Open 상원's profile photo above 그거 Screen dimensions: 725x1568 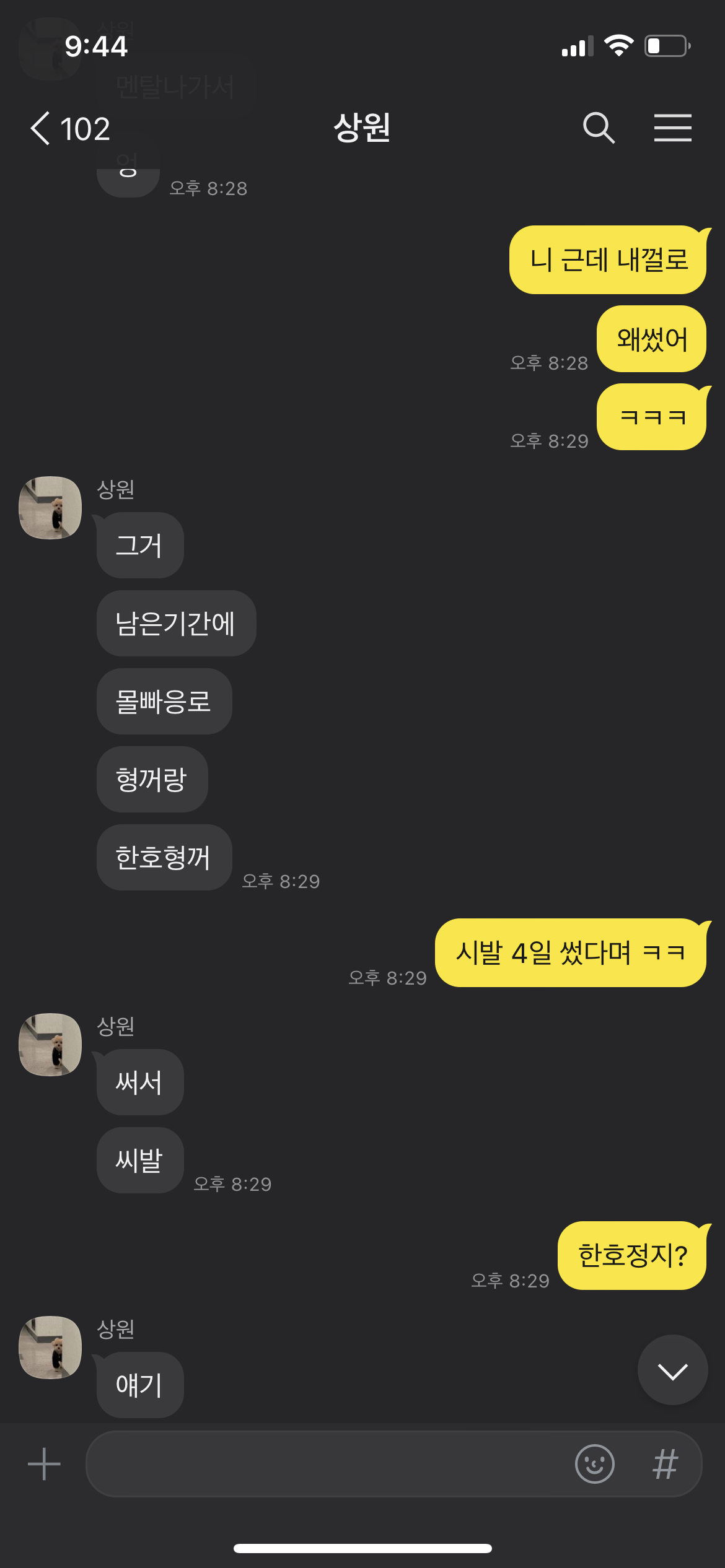click(x=50, y=508)
